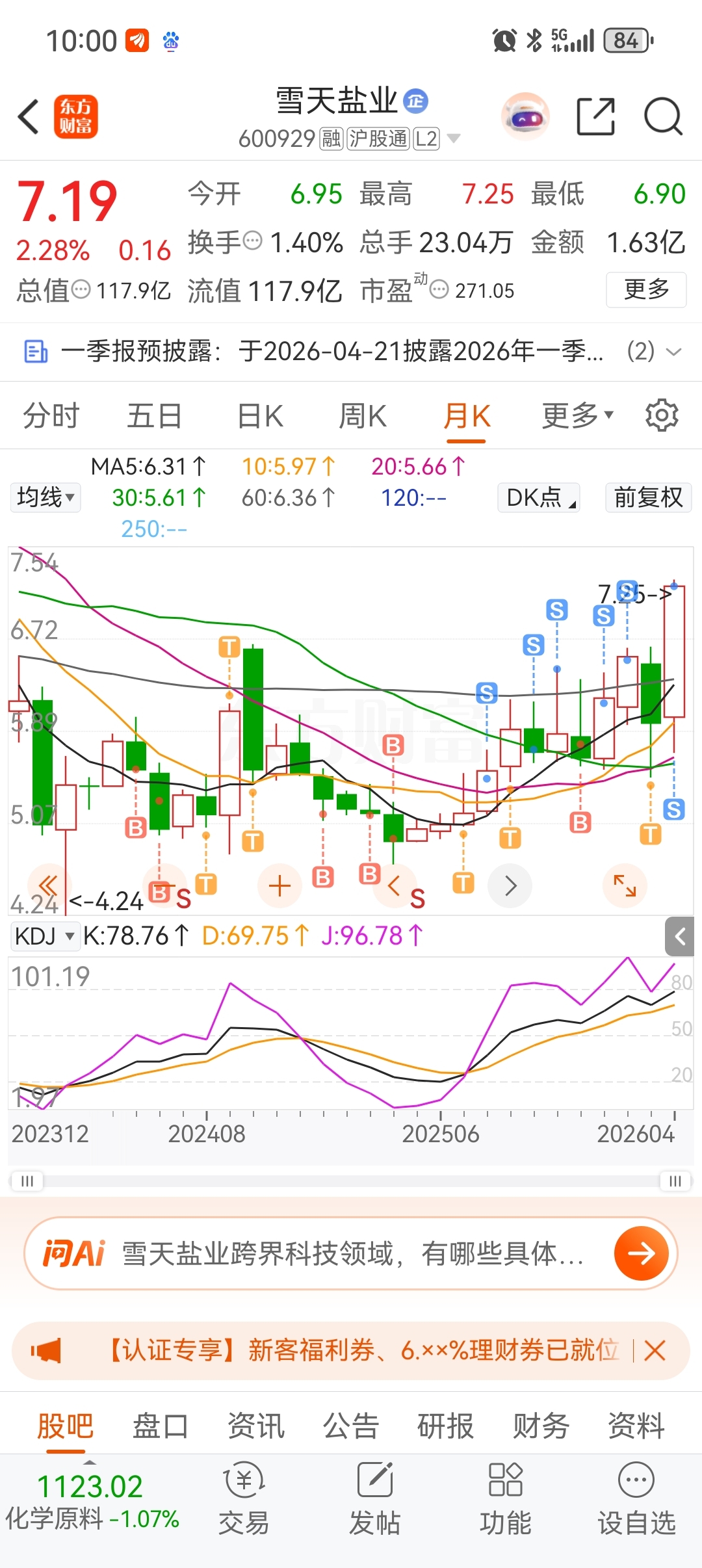Open the 均线 indicator dropdown
The image size is (702, 1568).
point(45,498)
